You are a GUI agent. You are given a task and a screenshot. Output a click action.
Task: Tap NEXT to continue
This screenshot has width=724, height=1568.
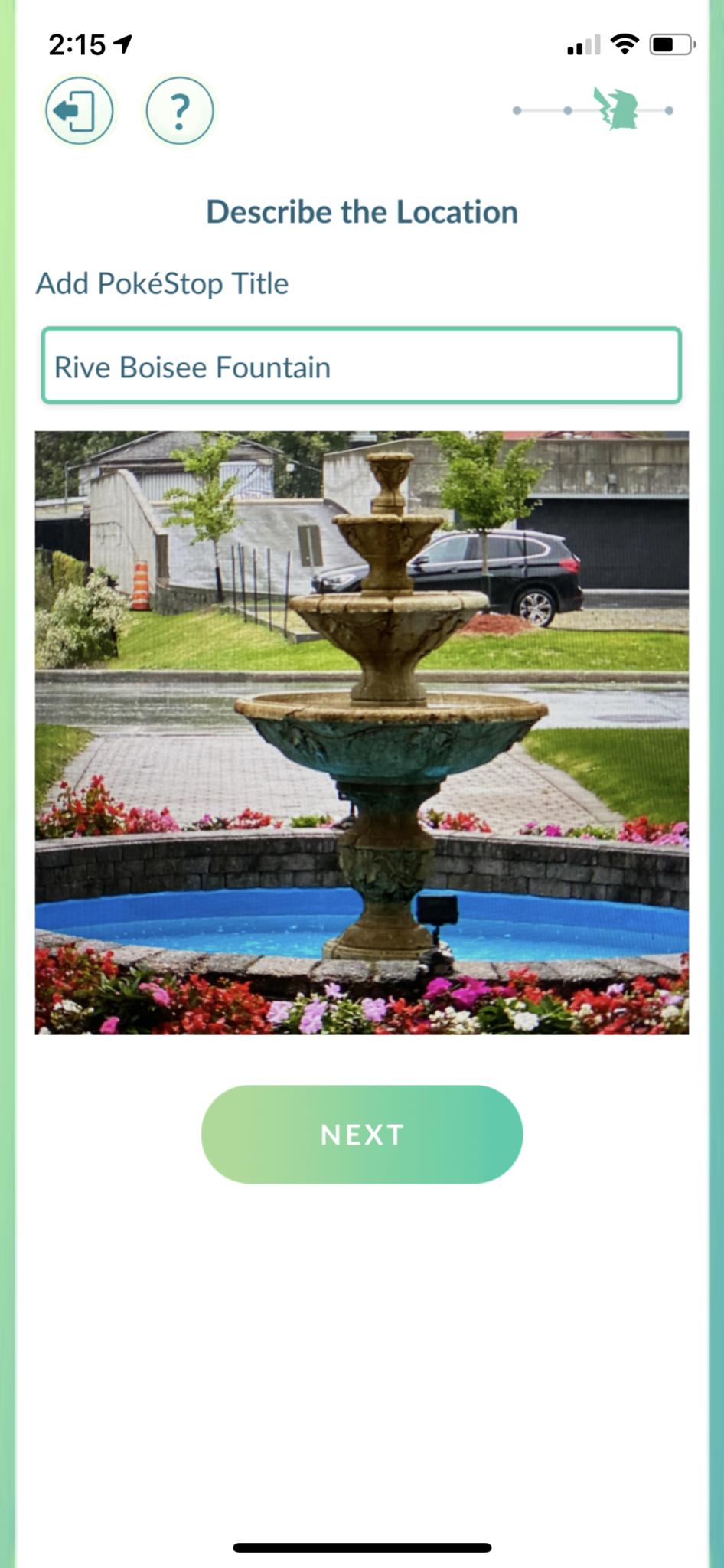pos(362,1134)
